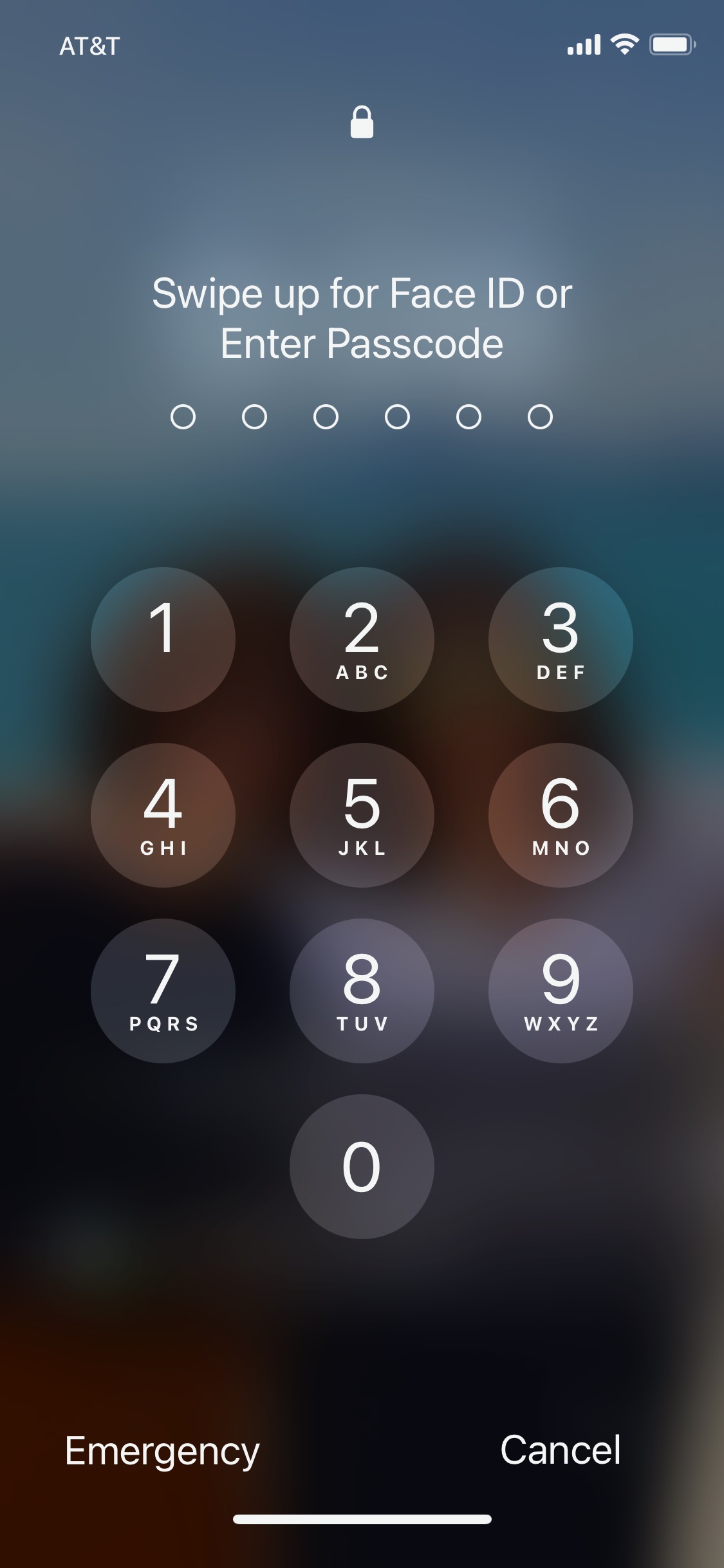Viewport: 724px width, 1568px height.
Task: Enter digit 1 on the passcode keypad
Action: [163, 639]
